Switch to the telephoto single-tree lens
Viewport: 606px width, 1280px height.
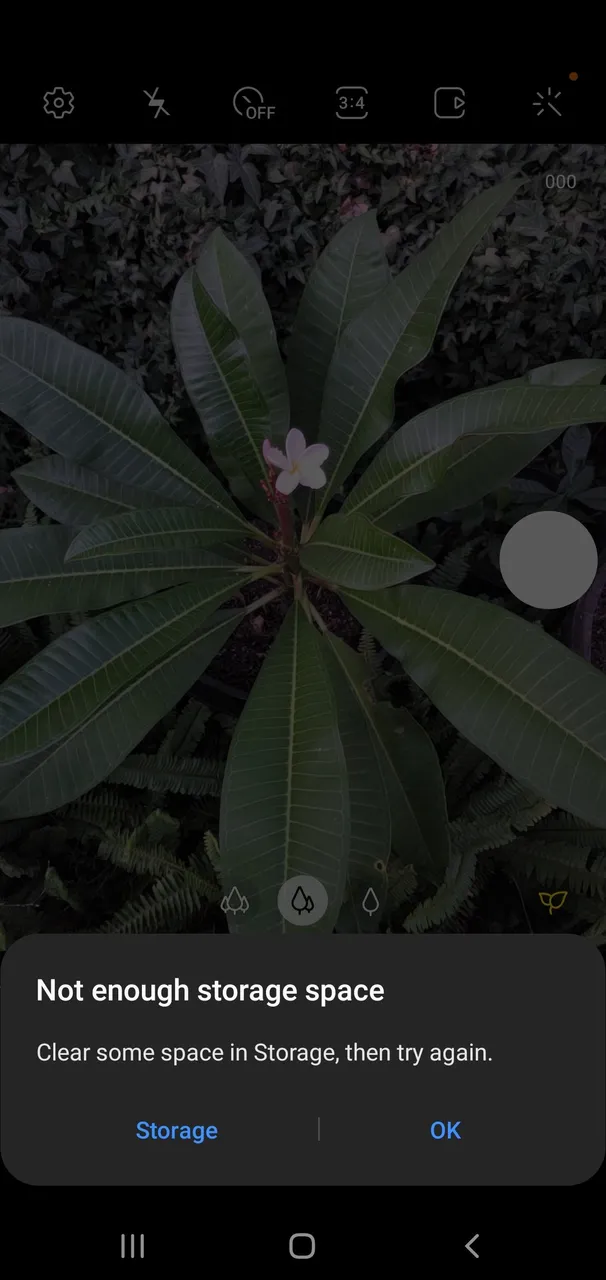click(x=370, y=902)
